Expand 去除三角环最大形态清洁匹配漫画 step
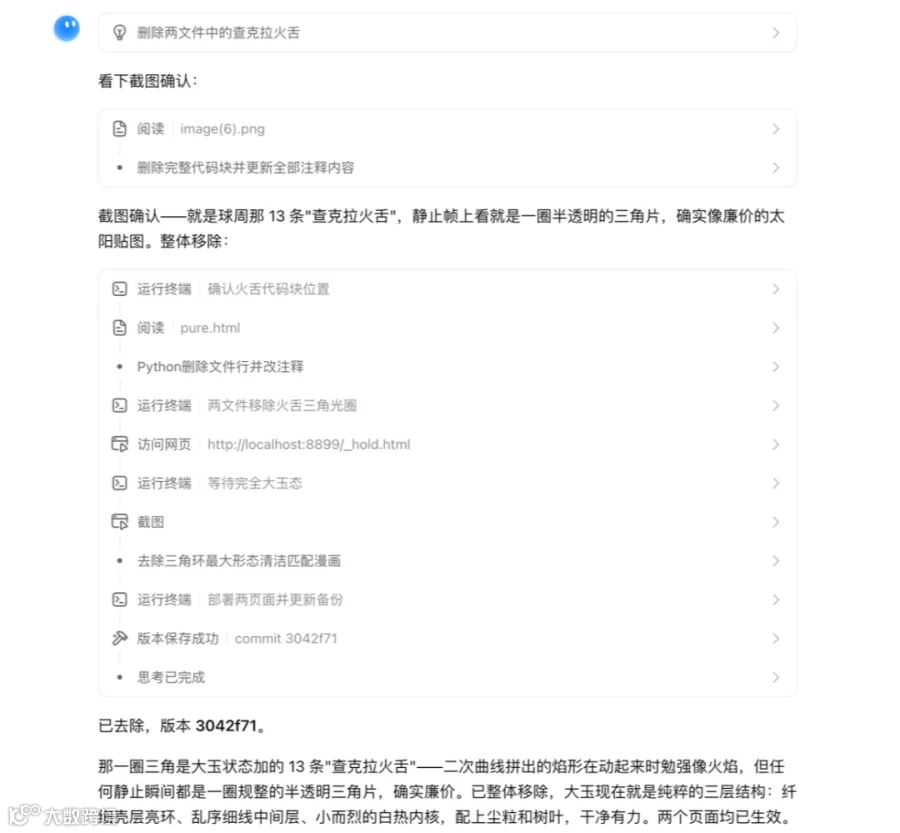900x833 pixels. (x=447, y=561)
